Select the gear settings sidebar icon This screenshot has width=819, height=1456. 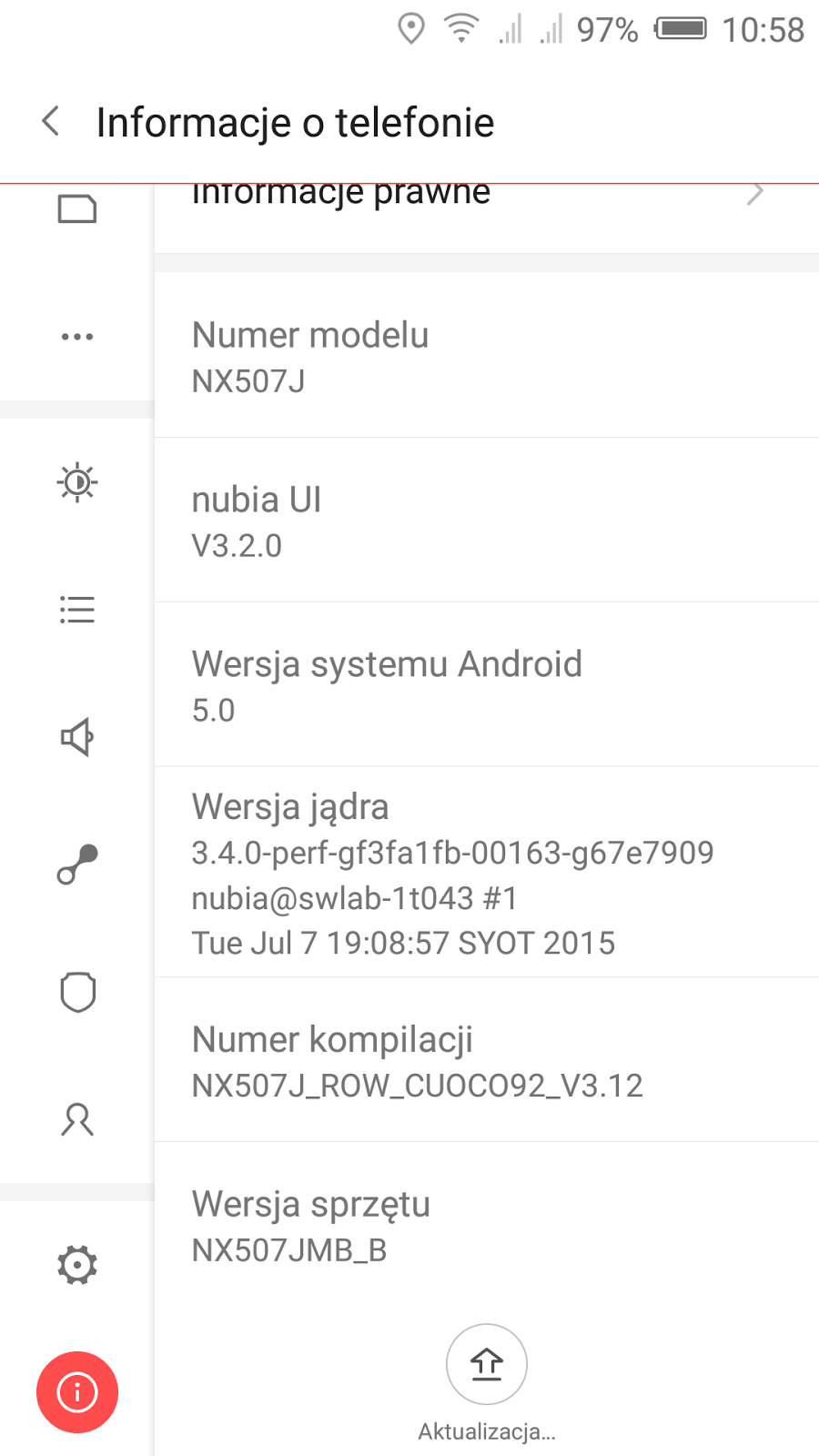[77, 1265]
